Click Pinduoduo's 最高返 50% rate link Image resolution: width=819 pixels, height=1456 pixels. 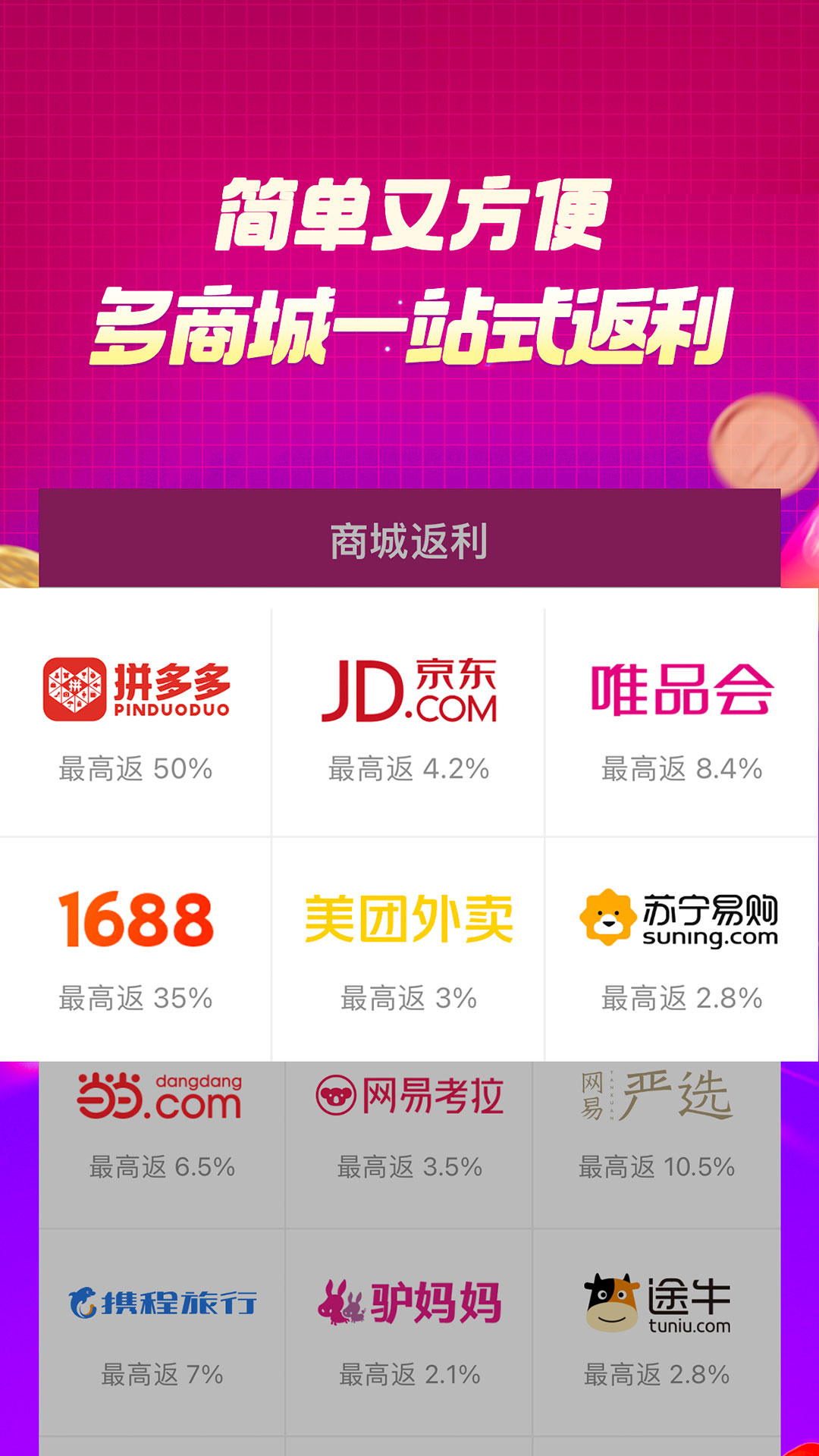(135, 768)
